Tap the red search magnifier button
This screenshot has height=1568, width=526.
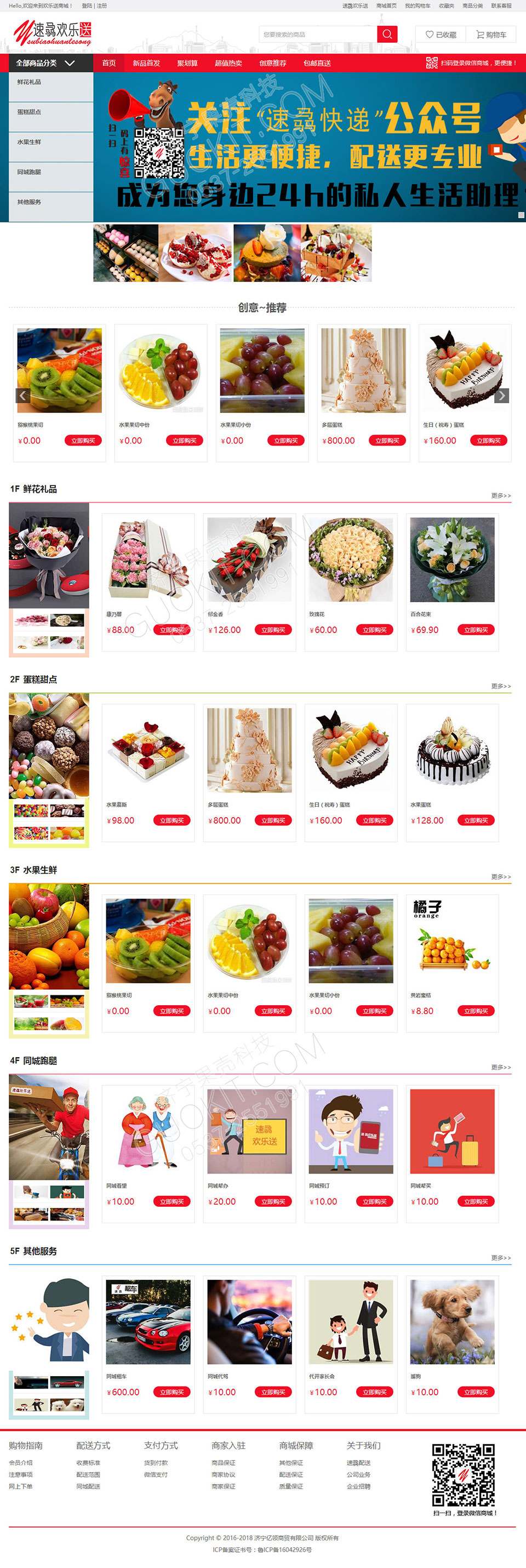coord(387,34)
